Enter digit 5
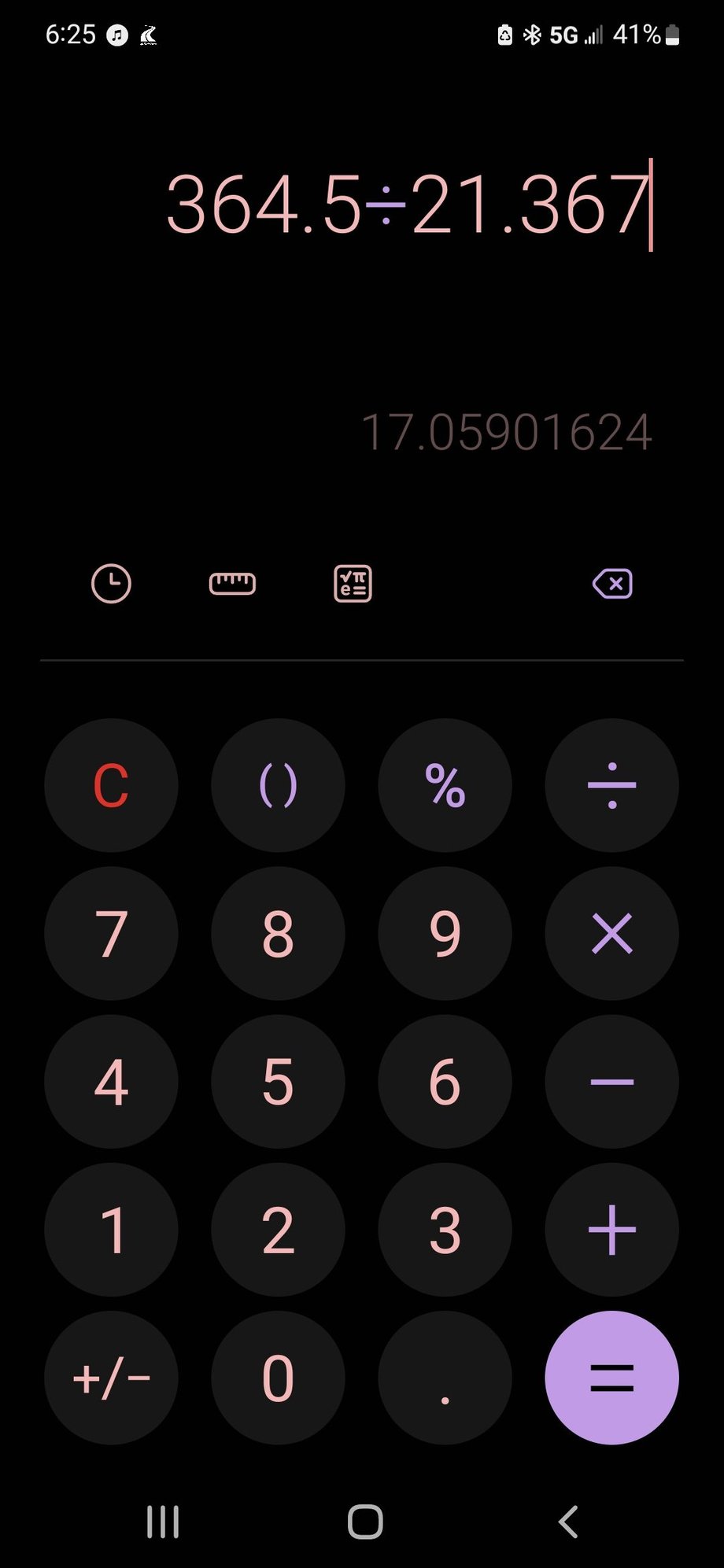 click(278, 1081)
